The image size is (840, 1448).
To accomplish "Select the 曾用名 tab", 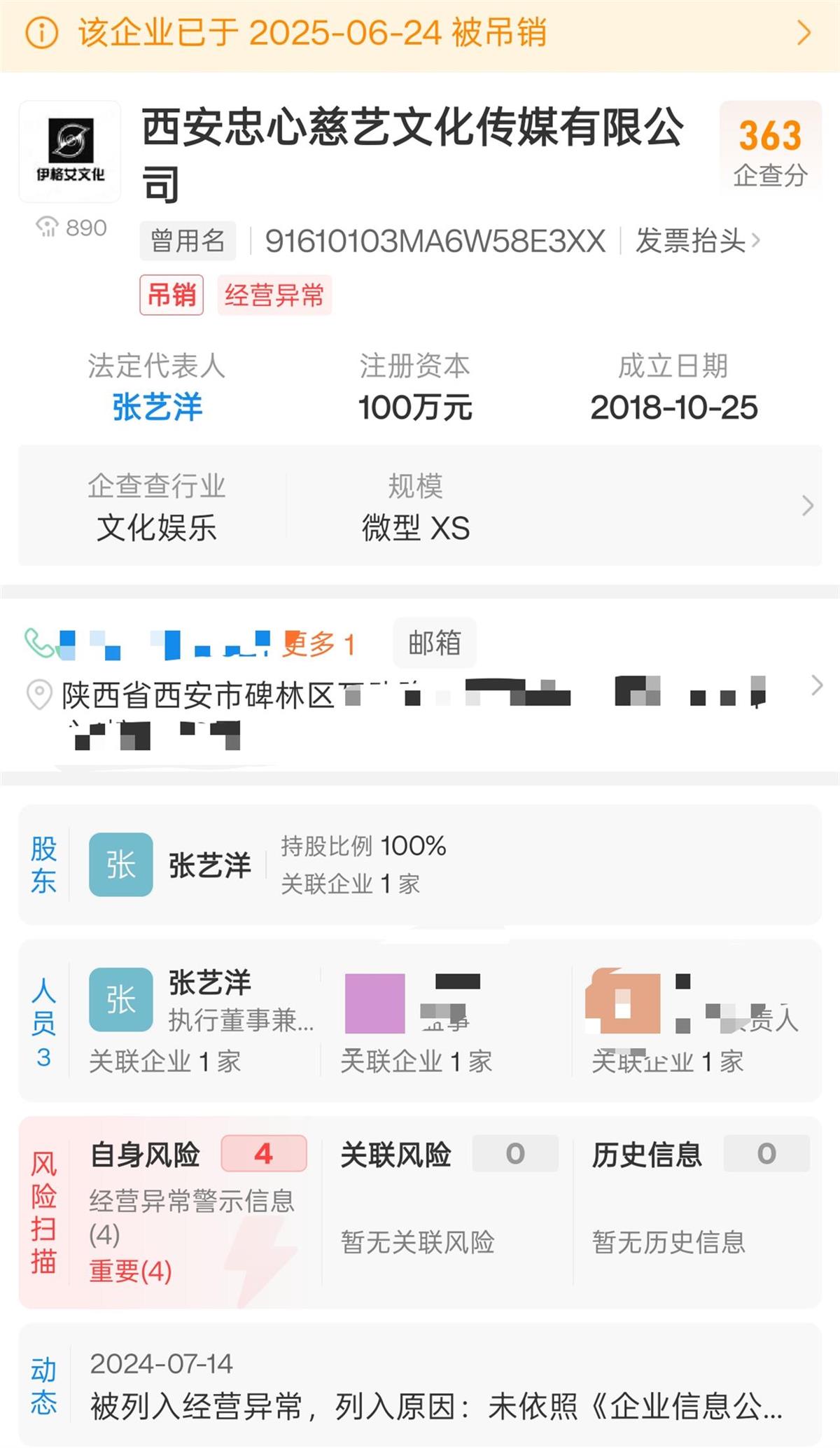I will point(188,239).
